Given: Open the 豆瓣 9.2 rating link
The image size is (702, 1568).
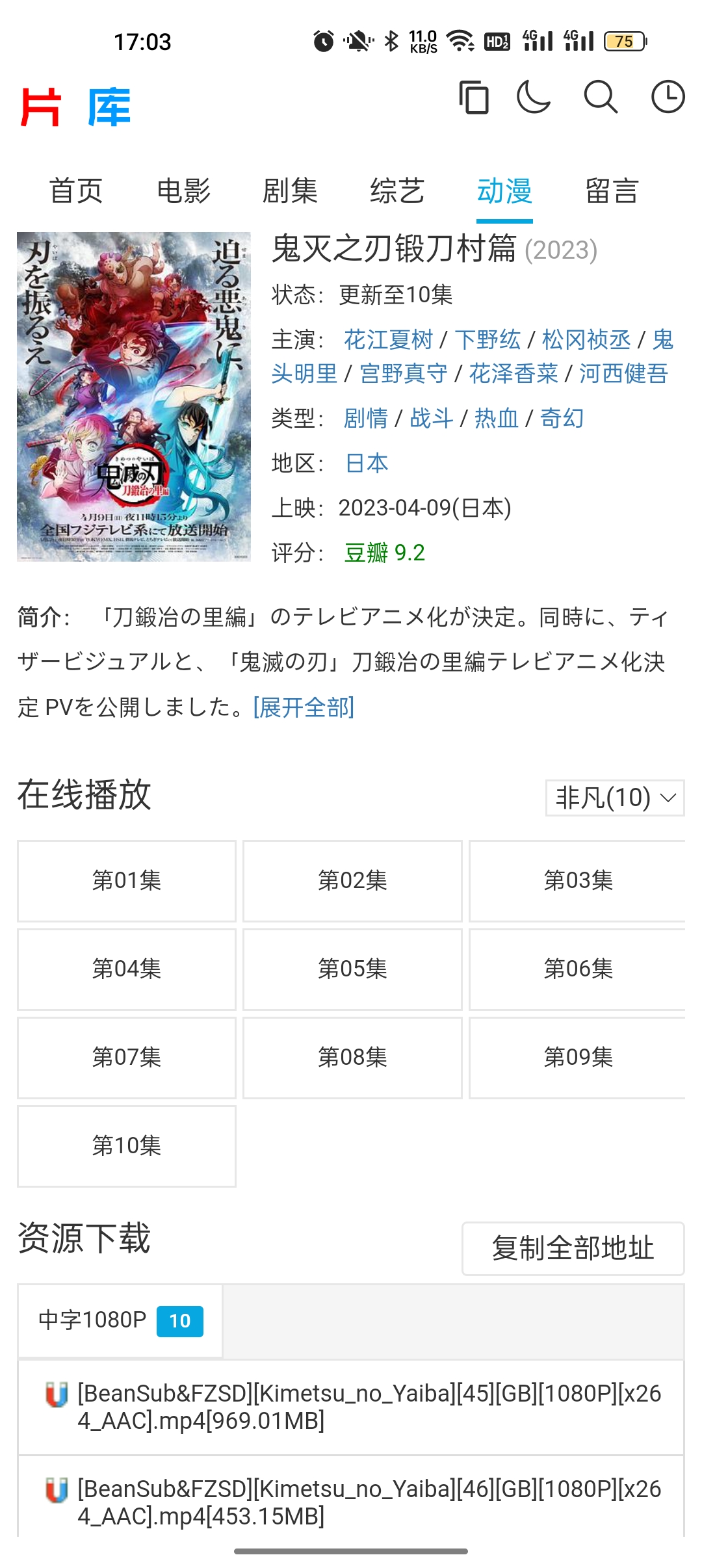Looking at the screenshot, I should pos(384,553).
